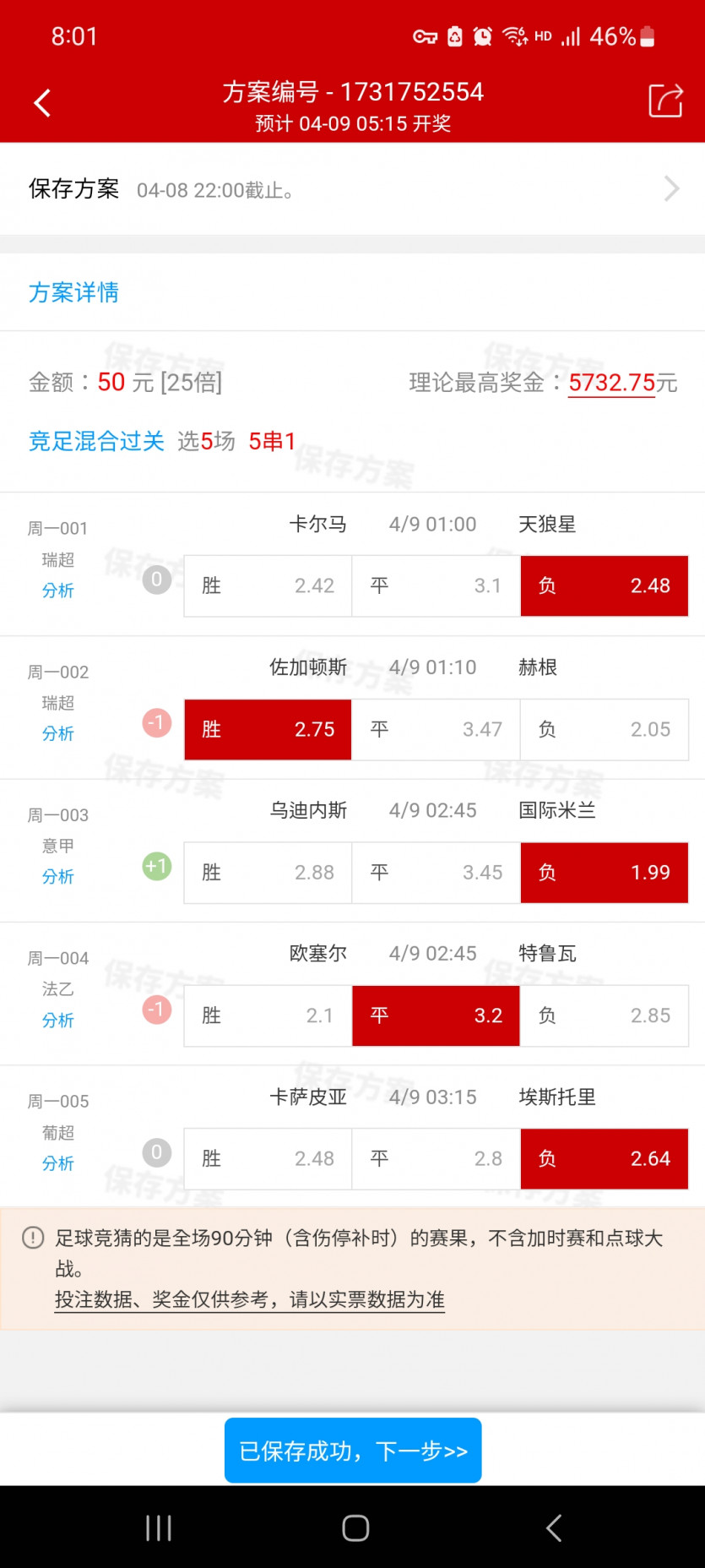Select 平 3.47 for 佐加顿斯 vs 赫根
Screen dimensions: 705x1568
click(x=436, y=729)
